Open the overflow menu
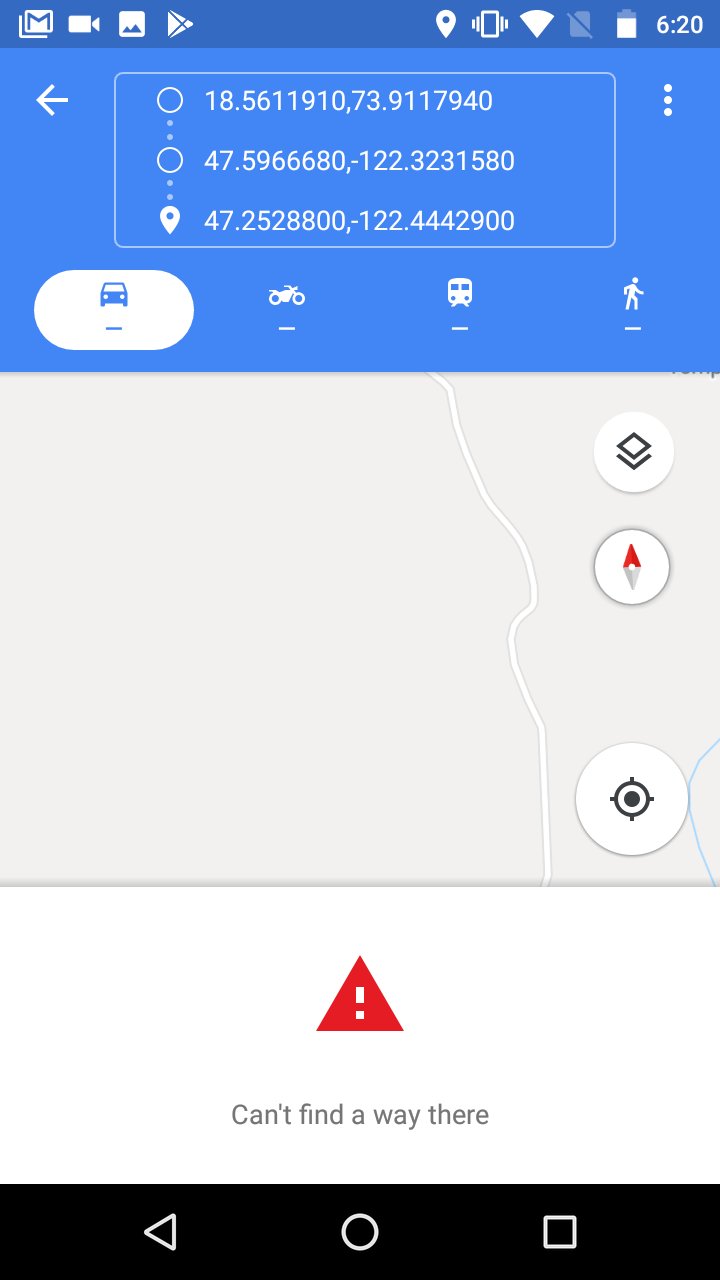Screen dimensions: 720x1280 click(667, 100)
